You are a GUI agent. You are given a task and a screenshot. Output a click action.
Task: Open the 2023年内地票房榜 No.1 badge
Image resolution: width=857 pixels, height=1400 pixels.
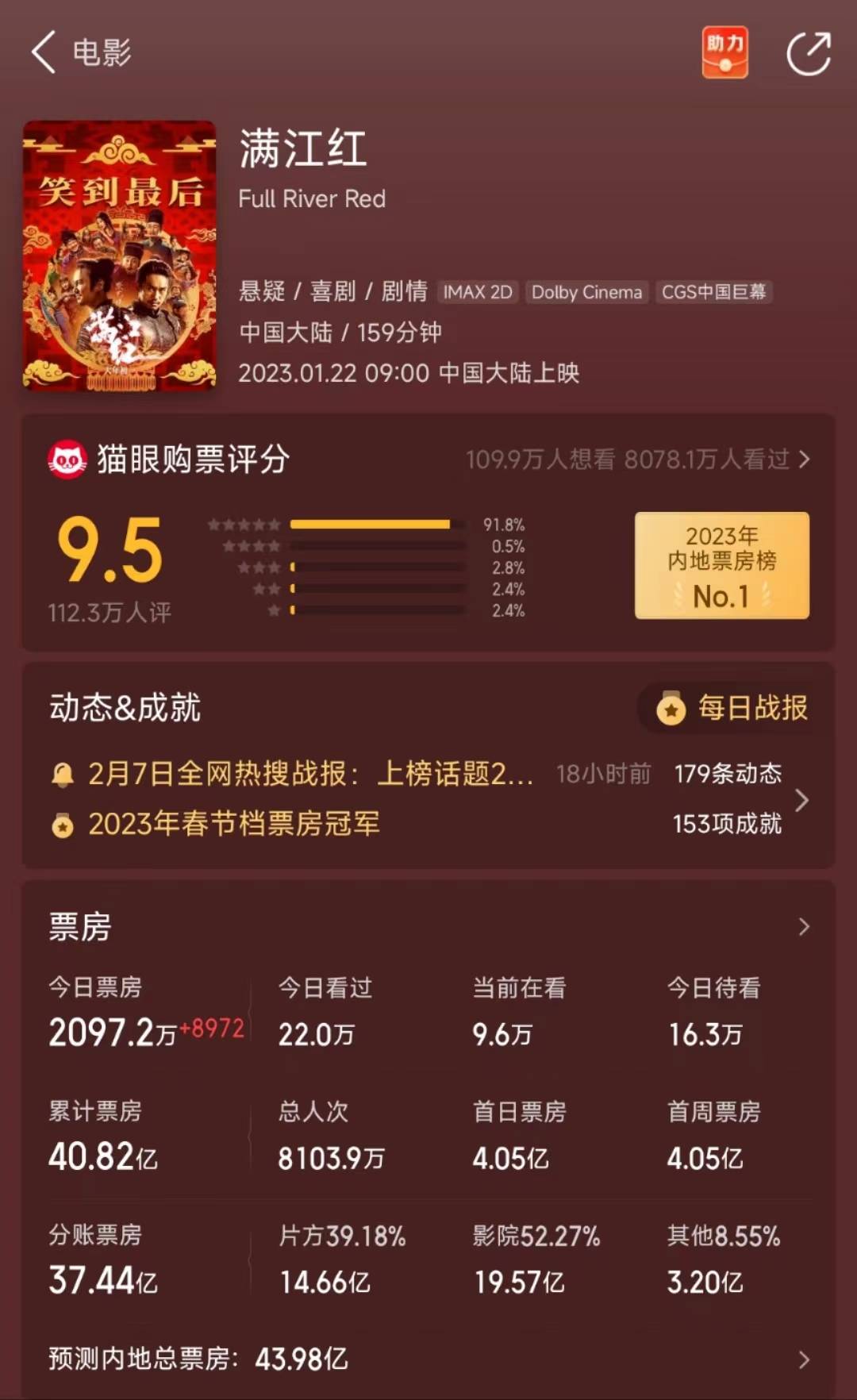click(722, 565)
